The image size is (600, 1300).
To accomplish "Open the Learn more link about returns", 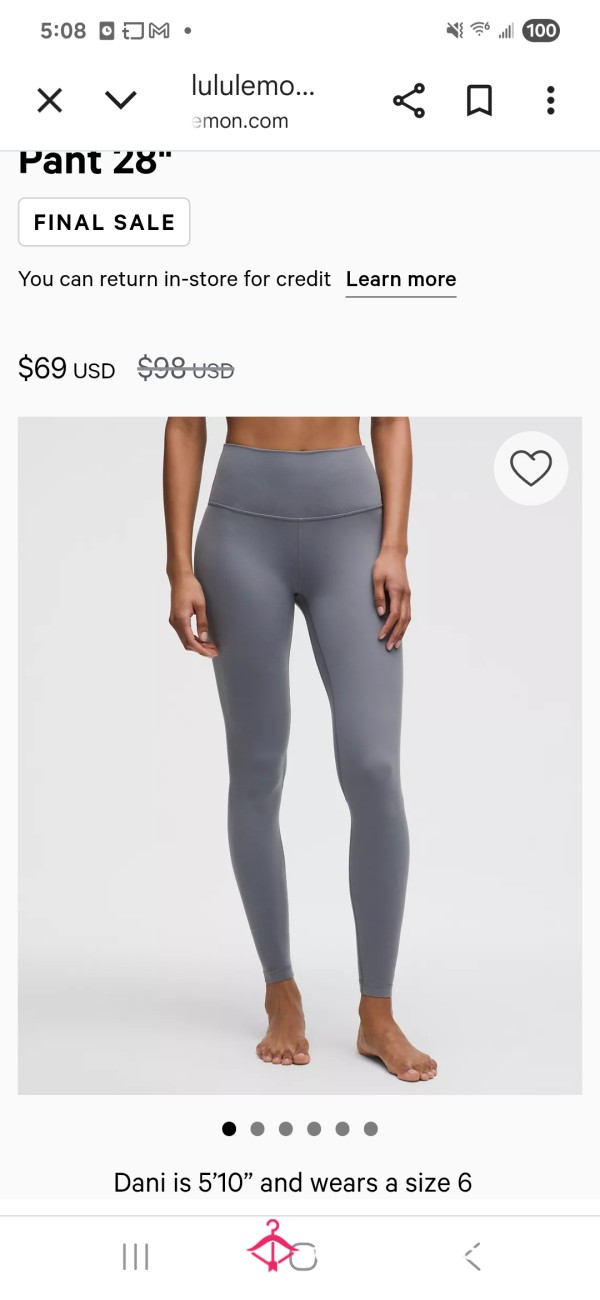I will pos(401,280).
